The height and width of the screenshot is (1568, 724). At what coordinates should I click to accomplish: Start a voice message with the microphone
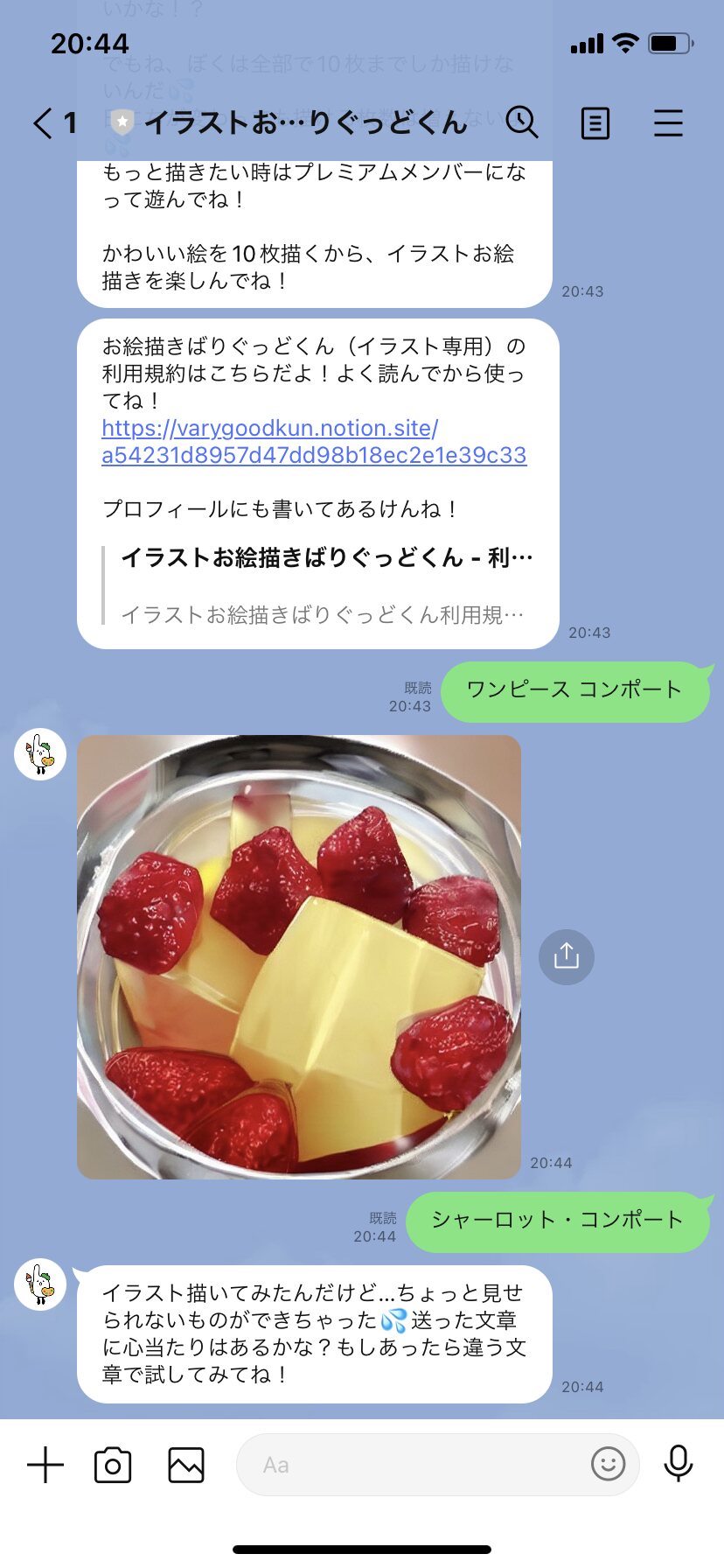point(679,1463)
